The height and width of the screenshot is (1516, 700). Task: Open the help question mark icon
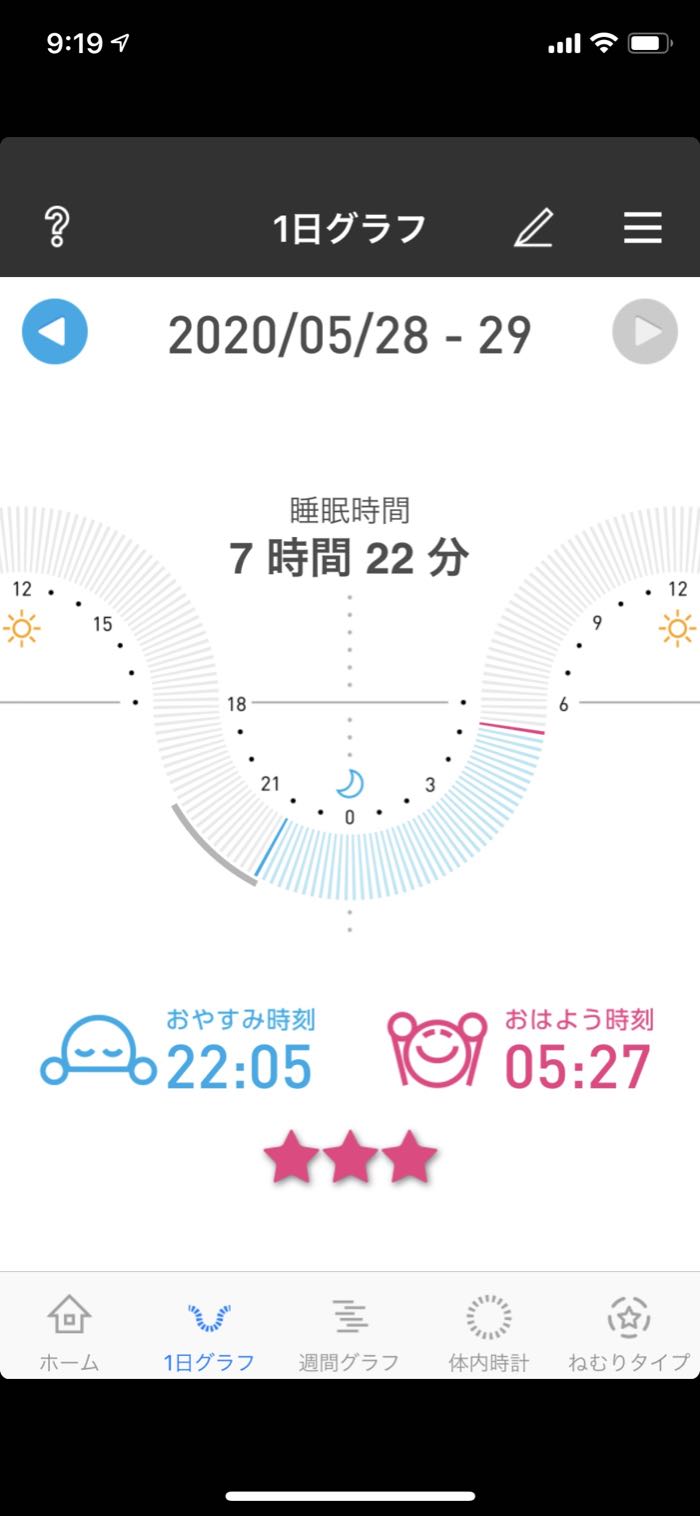57,228
